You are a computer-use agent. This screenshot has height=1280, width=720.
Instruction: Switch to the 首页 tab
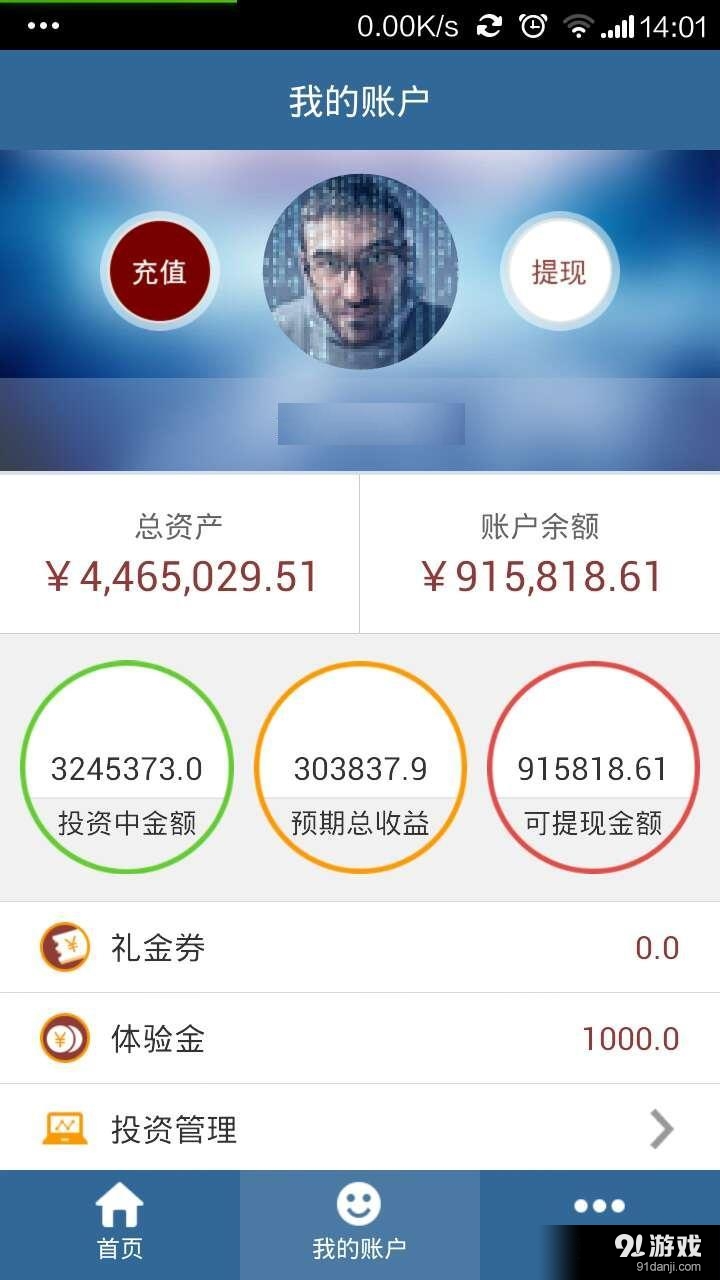tap(120, 1222)
